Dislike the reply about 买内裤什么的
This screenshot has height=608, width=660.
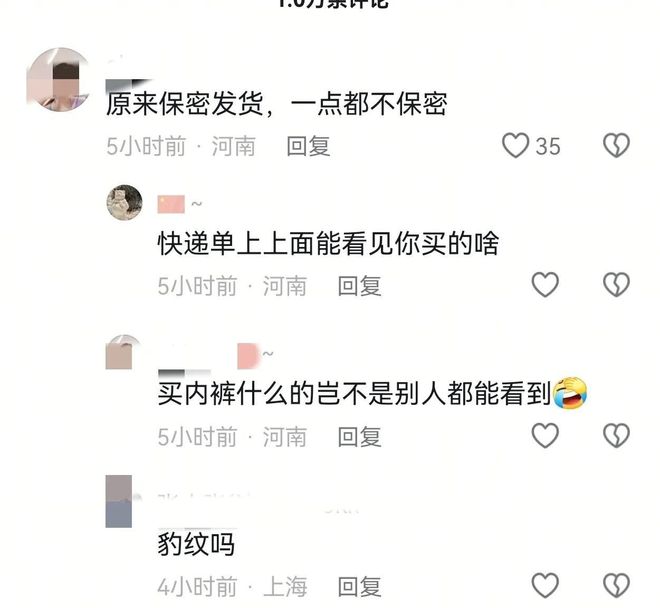tap(616, 436)
